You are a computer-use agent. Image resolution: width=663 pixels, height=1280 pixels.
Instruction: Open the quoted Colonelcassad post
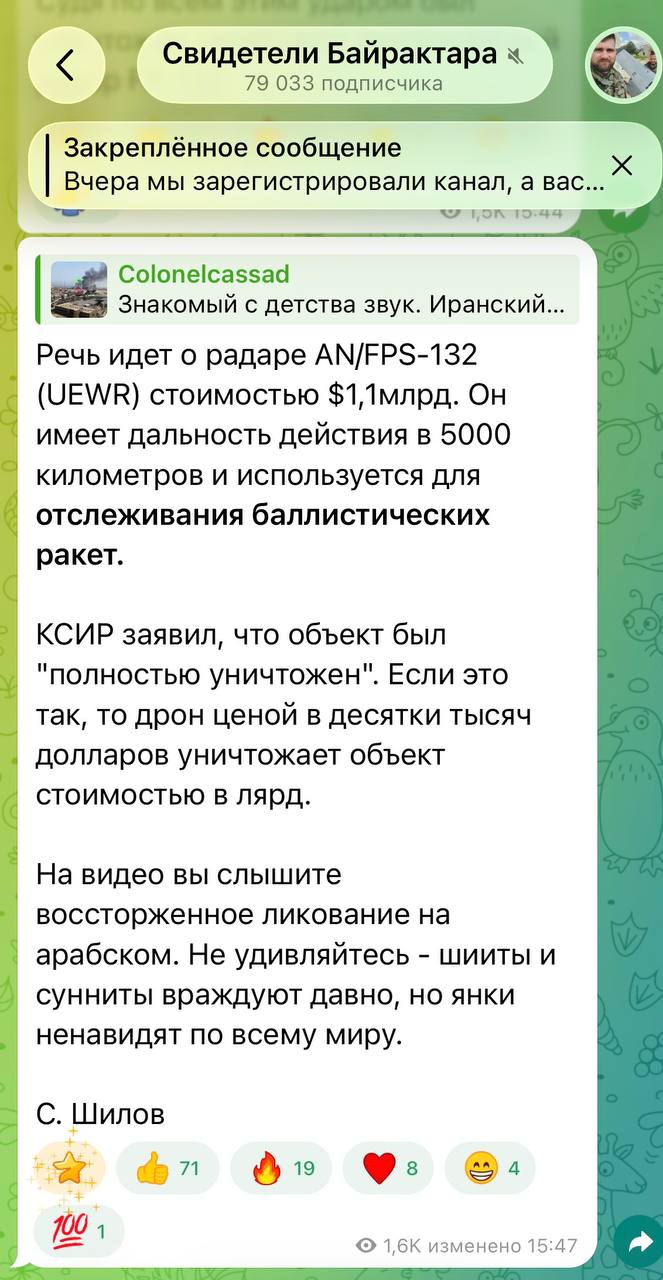click(x=308, y=290)
